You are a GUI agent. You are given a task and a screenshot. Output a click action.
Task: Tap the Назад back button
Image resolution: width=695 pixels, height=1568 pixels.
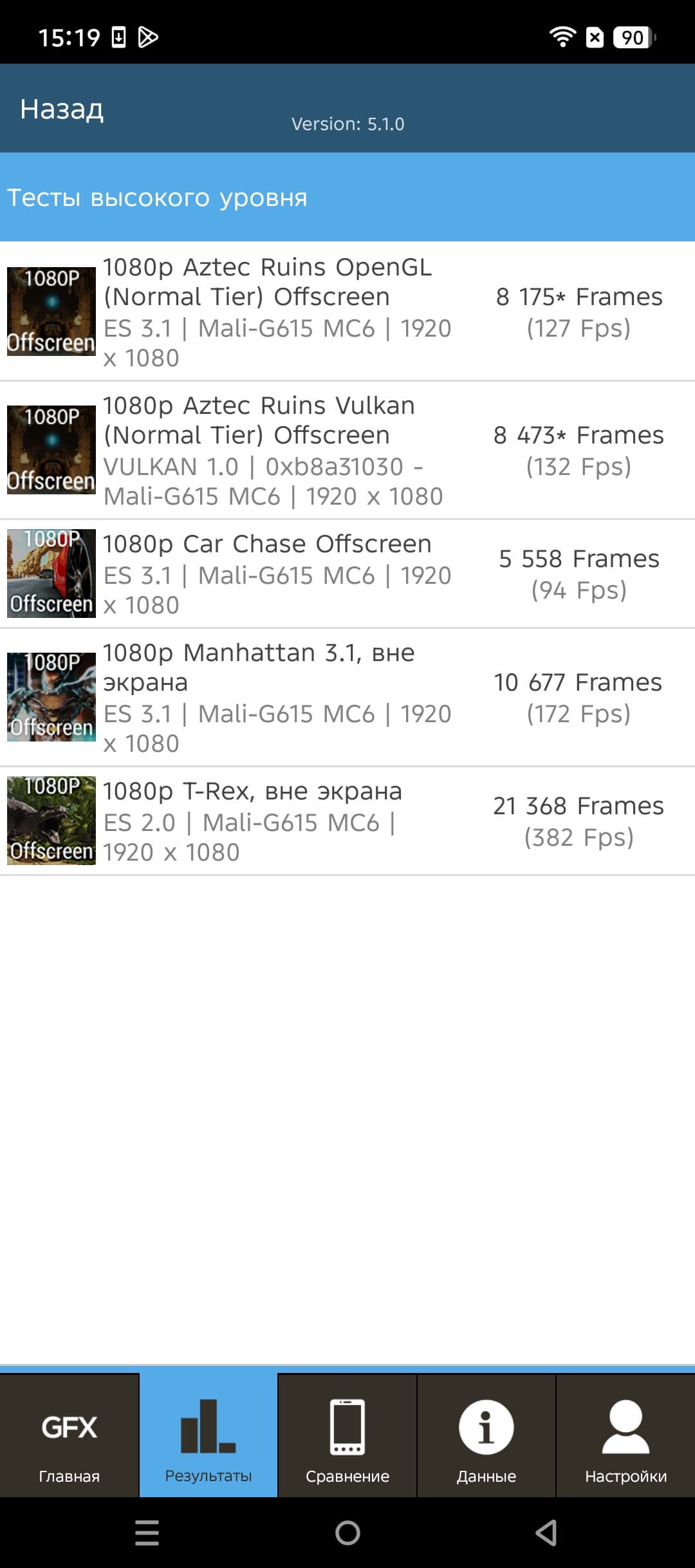(62, 109)
